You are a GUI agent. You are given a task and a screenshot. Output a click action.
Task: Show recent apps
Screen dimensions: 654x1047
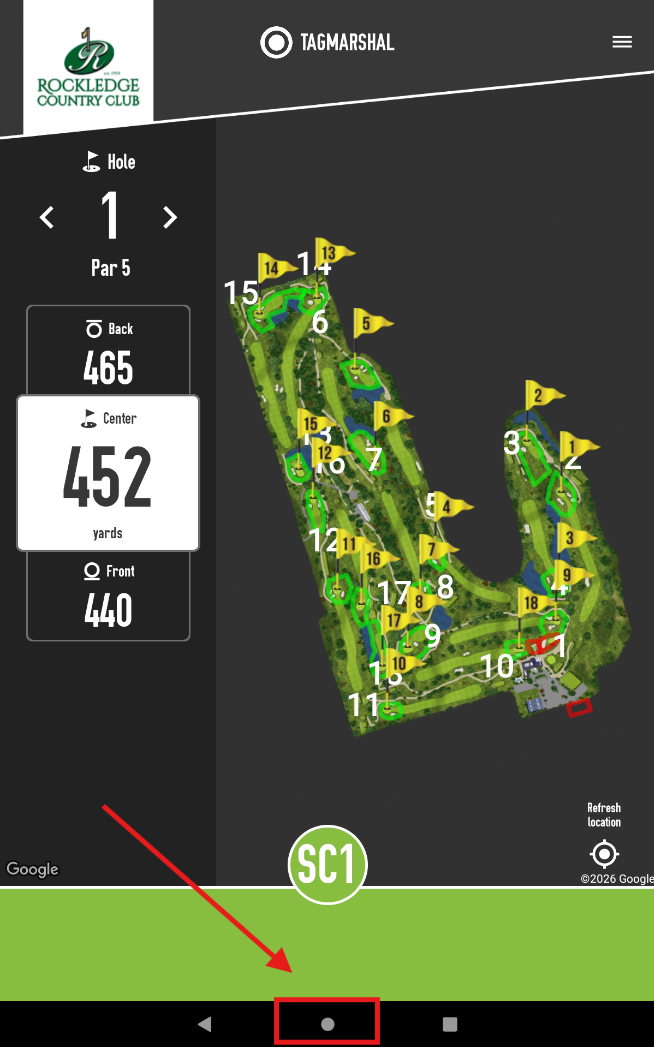coord(450,1024)
